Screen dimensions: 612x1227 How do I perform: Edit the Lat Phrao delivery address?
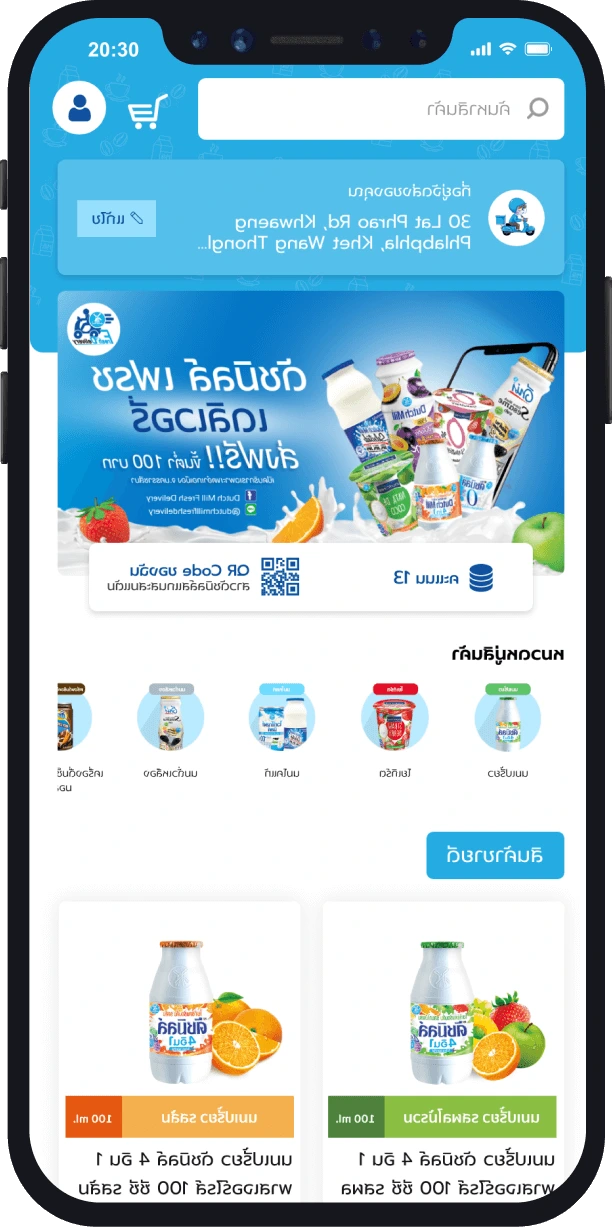point(116,218)
